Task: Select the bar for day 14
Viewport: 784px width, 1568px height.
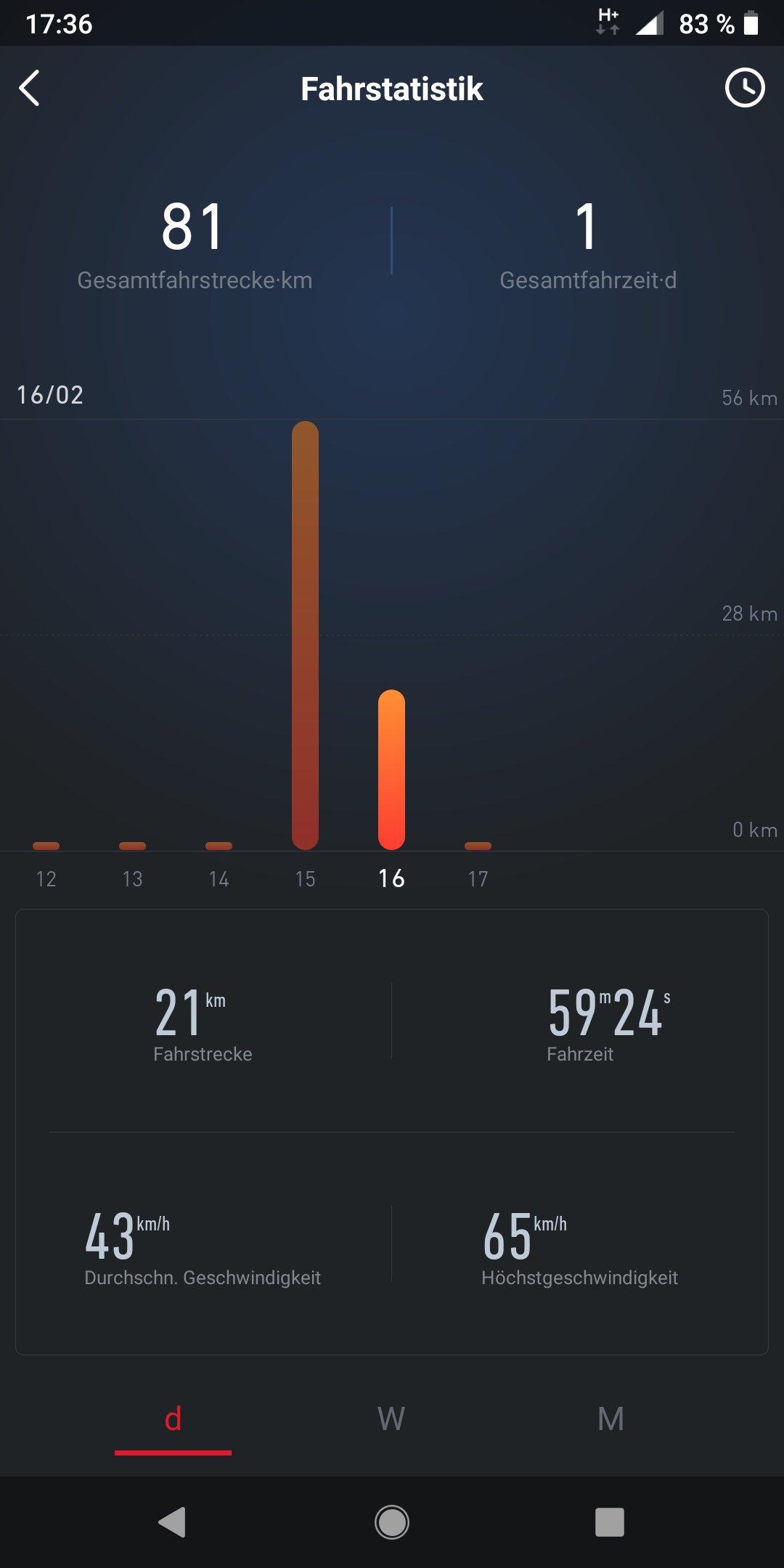Action: pyautogui.click(x=219, y=846)
